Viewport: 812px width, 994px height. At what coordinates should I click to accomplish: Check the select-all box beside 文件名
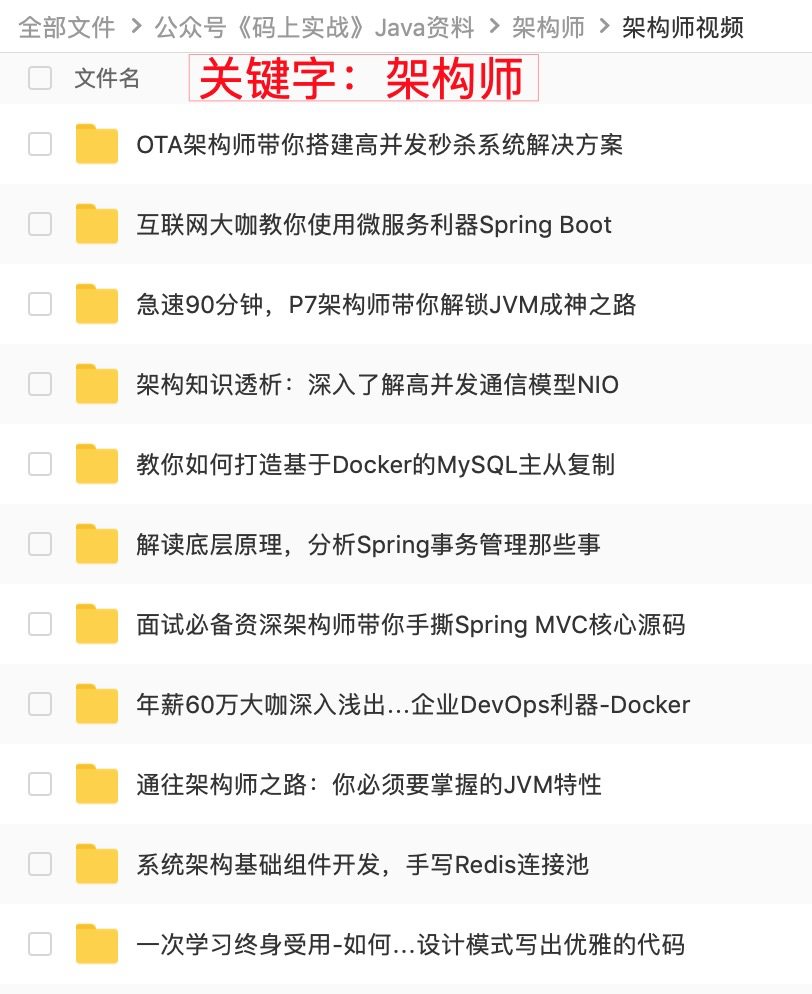[40, 78]
